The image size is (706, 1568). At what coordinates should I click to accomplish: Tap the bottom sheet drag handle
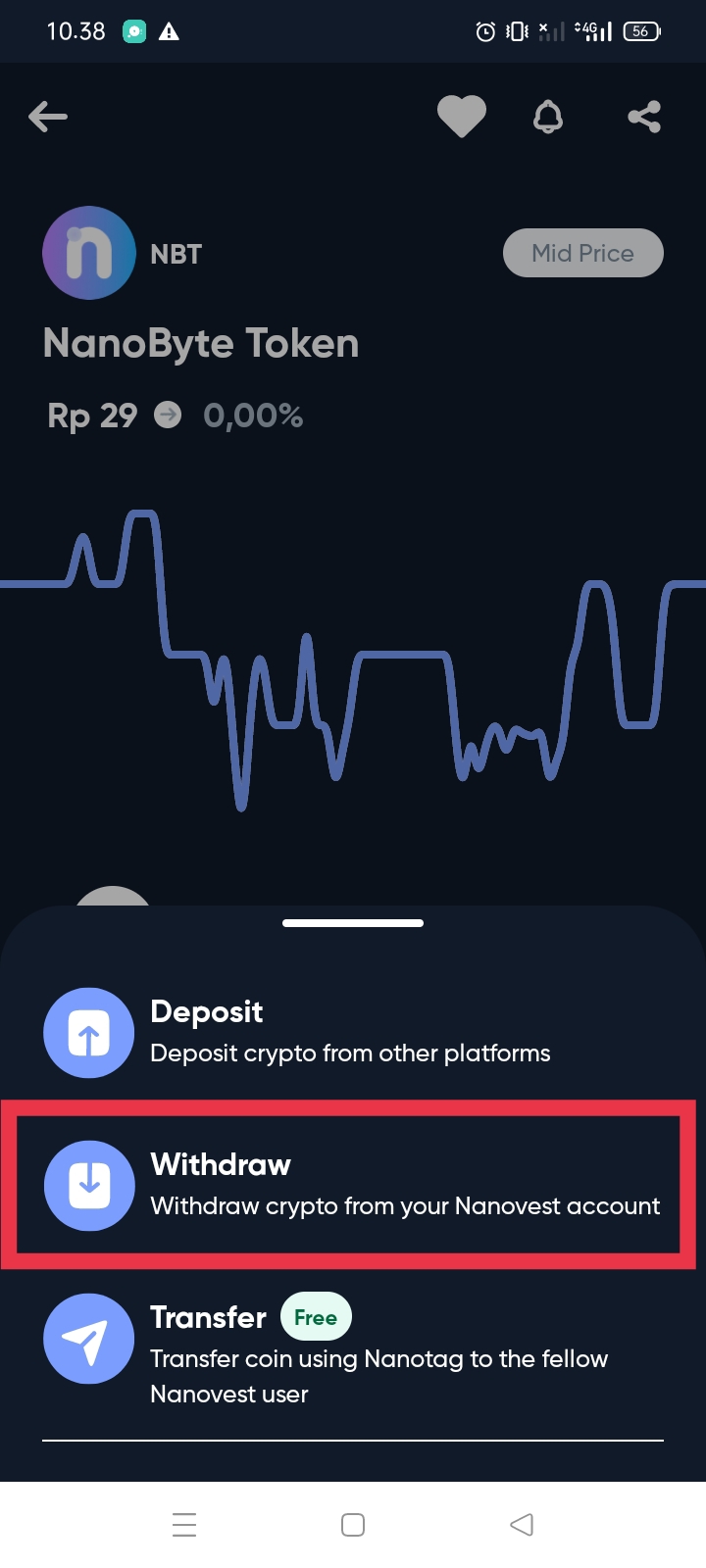click(353, 923)
